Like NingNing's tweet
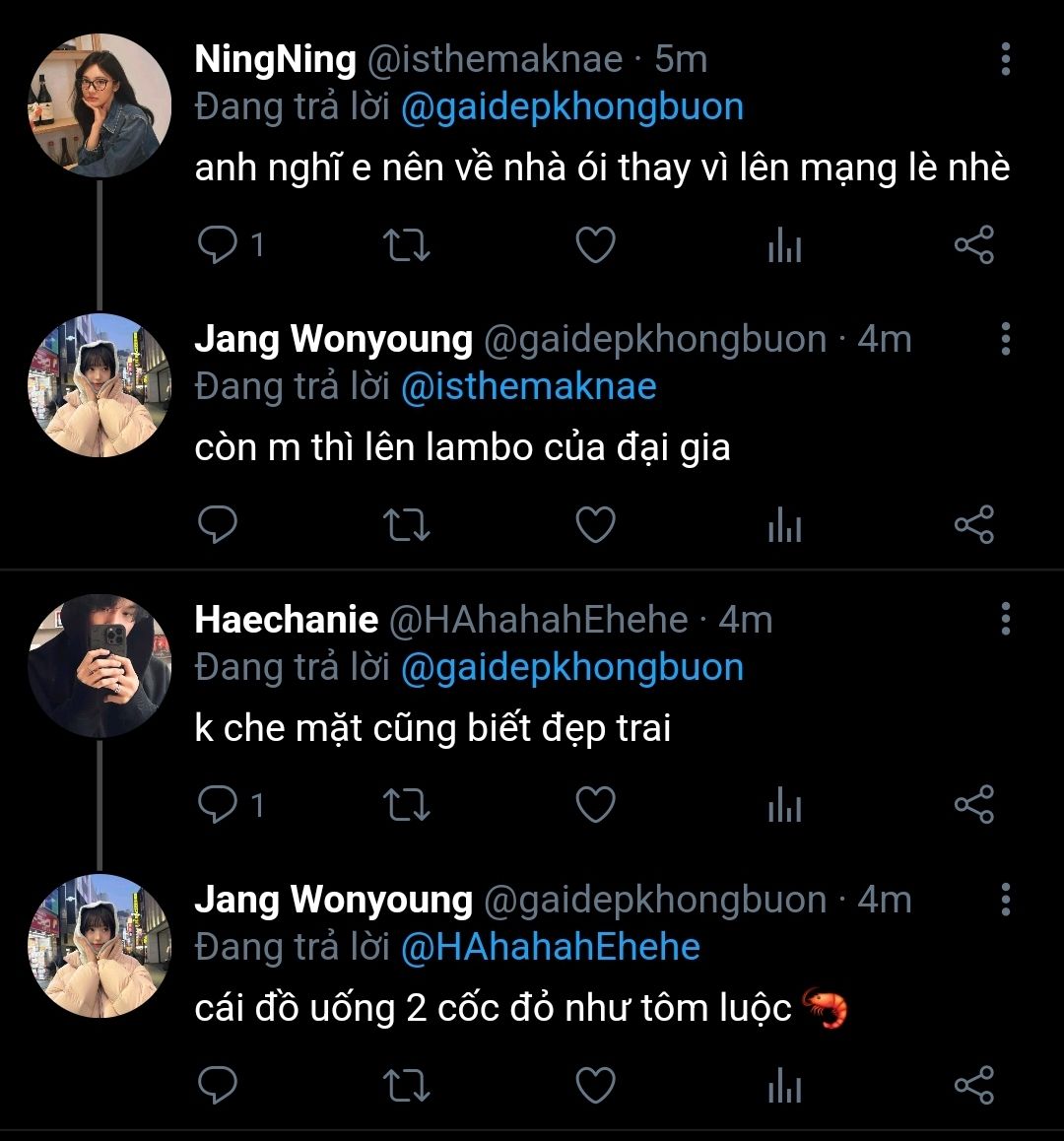The height and width of the screenshot is (1141, 1064). point(595,244)
